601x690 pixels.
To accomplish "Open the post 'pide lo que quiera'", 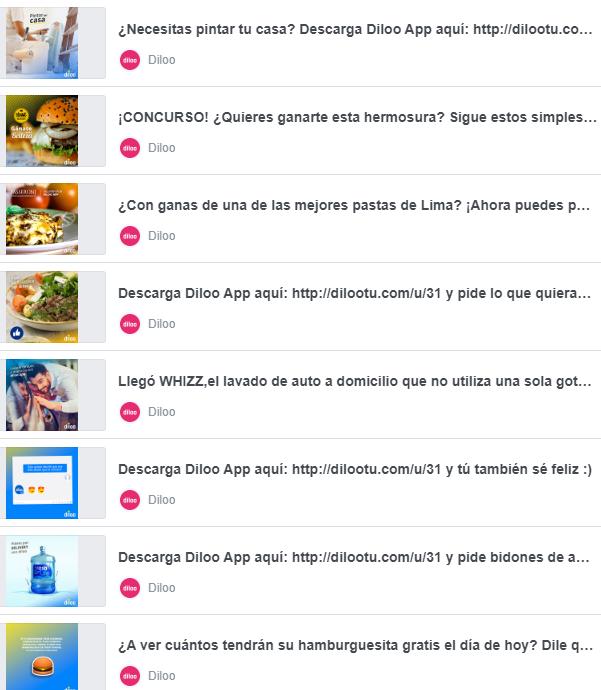I will pos(355,294).
